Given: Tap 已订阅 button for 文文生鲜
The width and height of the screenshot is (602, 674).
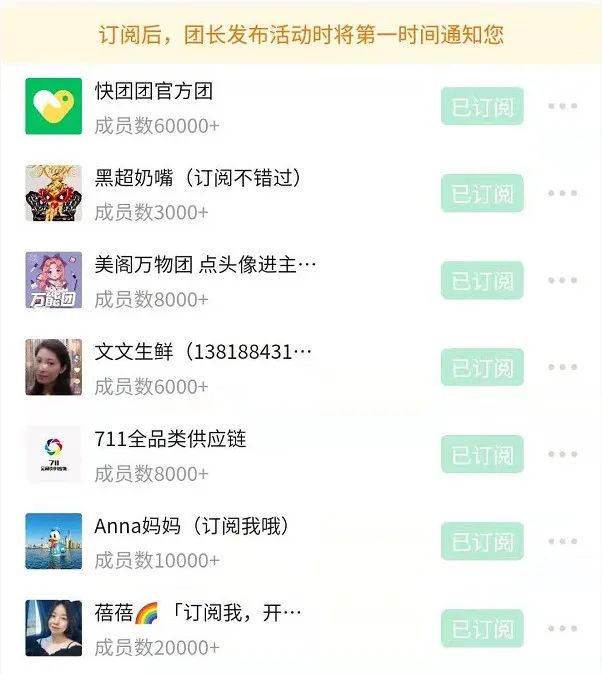Looking at the screenshot, I should pos(482,367).
